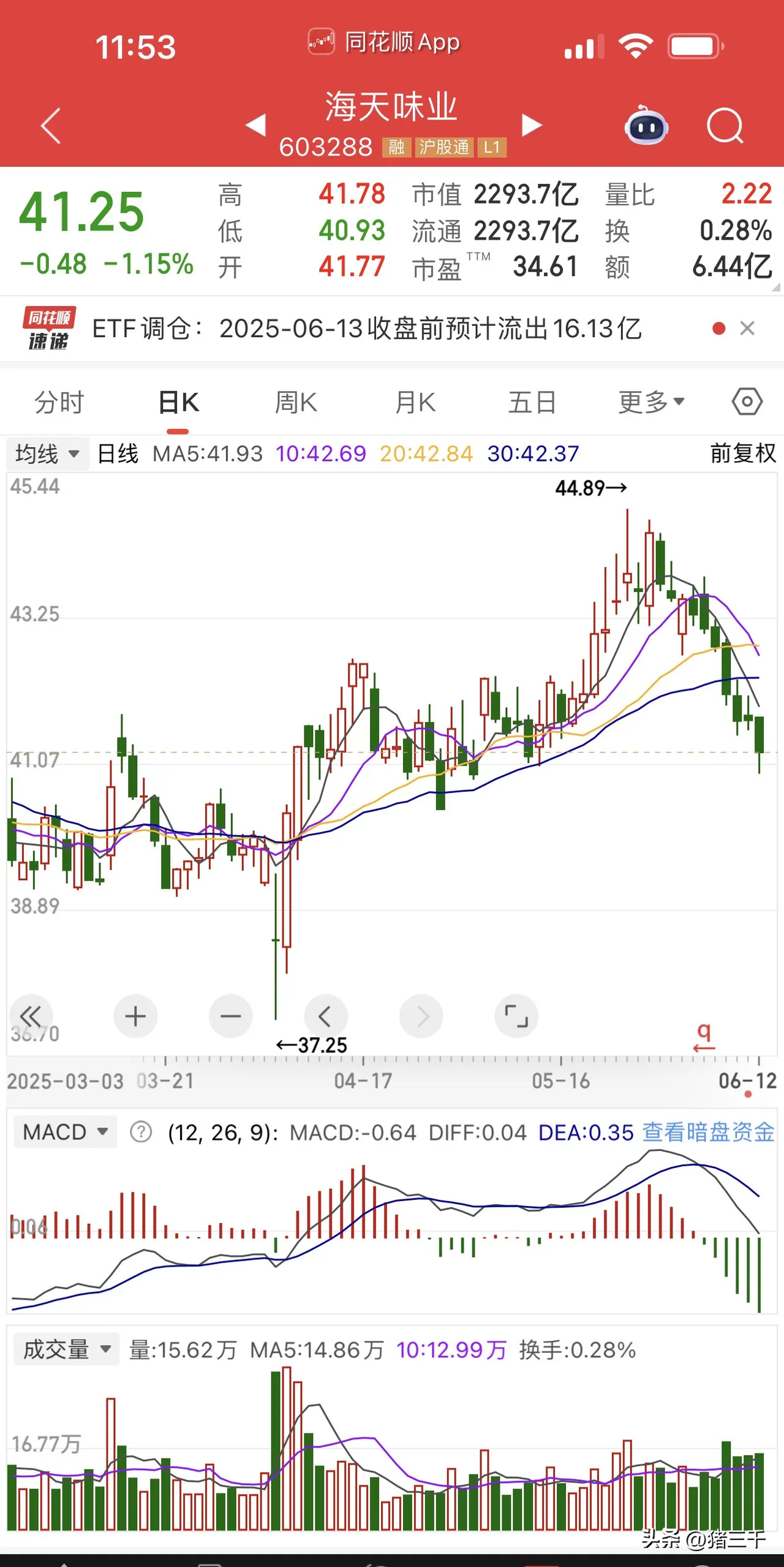This screenshot has height=1567, width=784.
Task: Dismiss the ETF调仓 news banner
Action: (747, 328)
